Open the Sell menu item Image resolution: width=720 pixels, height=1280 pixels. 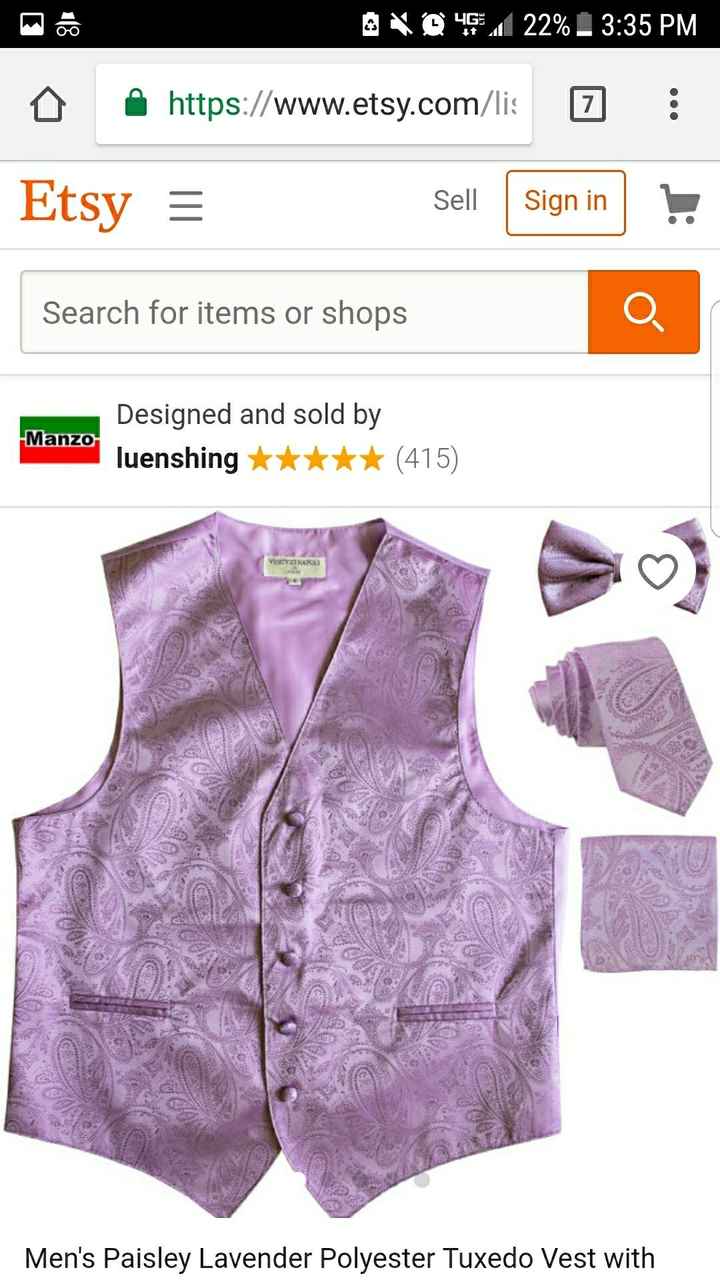click(x=455, y=201)
